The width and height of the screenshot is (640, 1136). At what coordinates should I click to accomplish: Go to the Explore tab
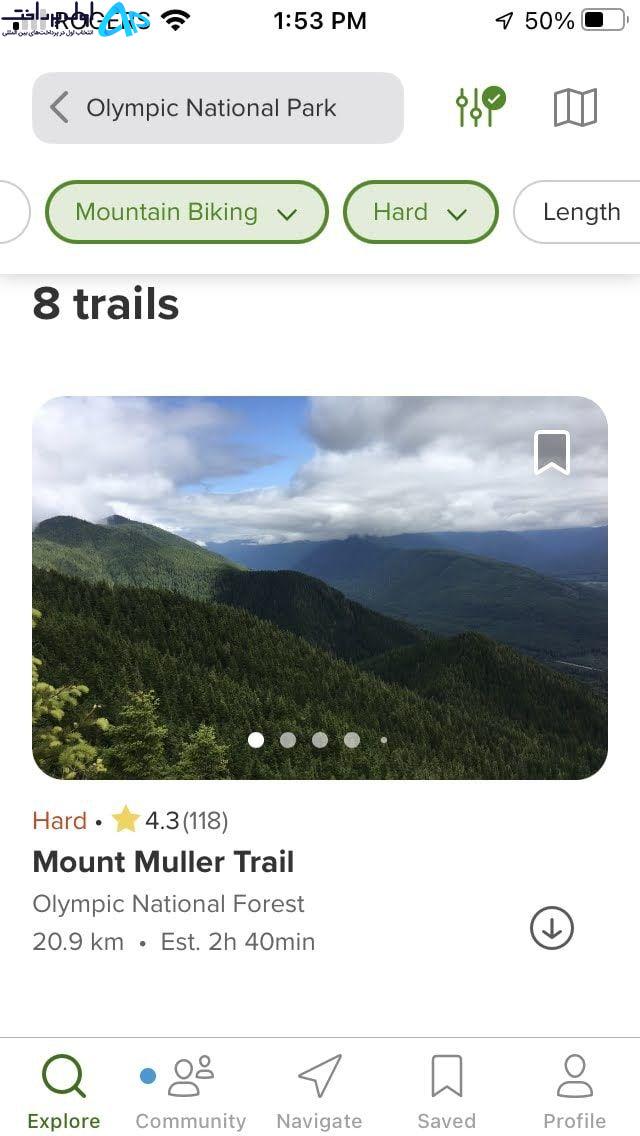click(64, 1092)
